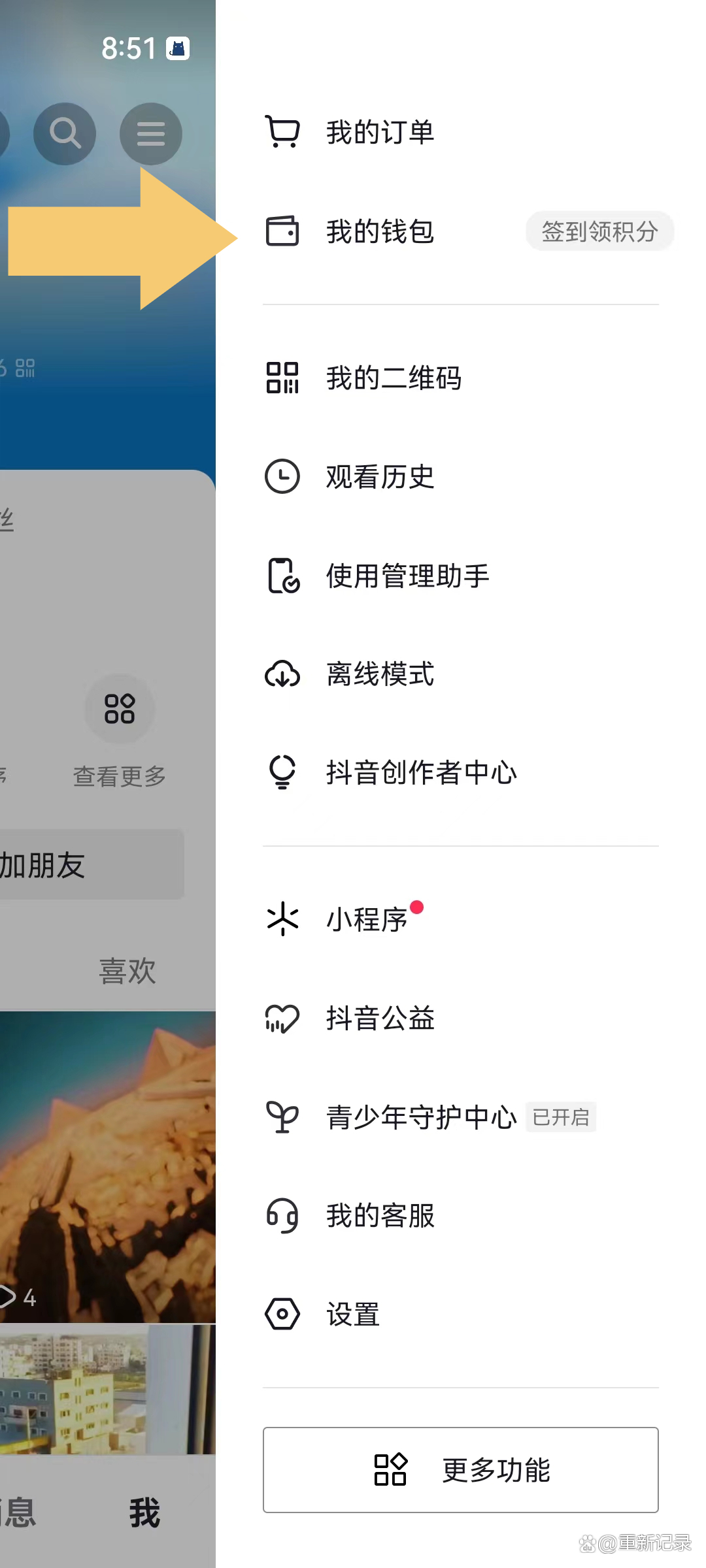Tap the 签到领积分 check-in chip
The width and height of the screenshot is (706, 1568).
(x=599, y=231)
